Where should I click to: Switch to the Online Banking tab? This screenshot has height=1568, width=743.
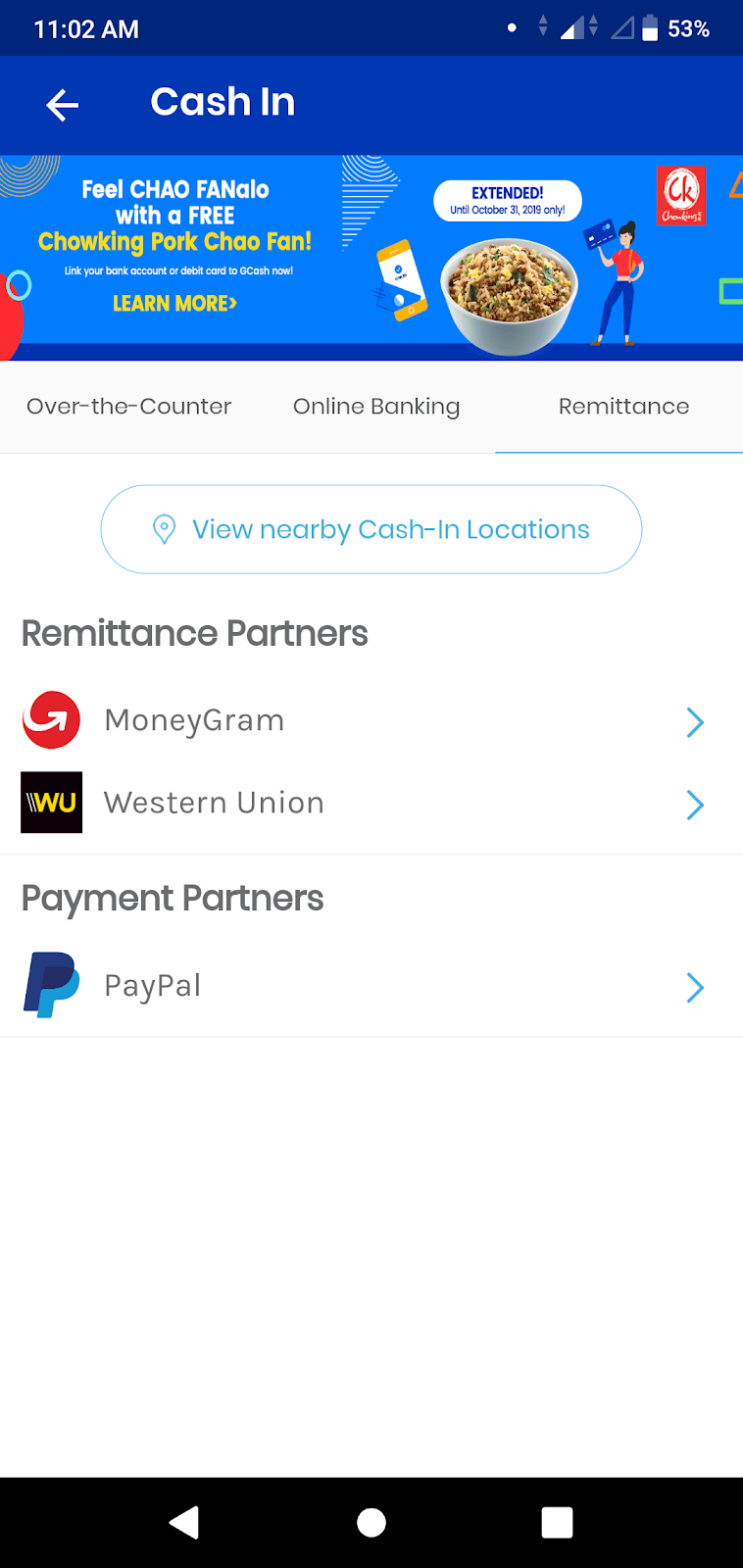tap(375, 406)
